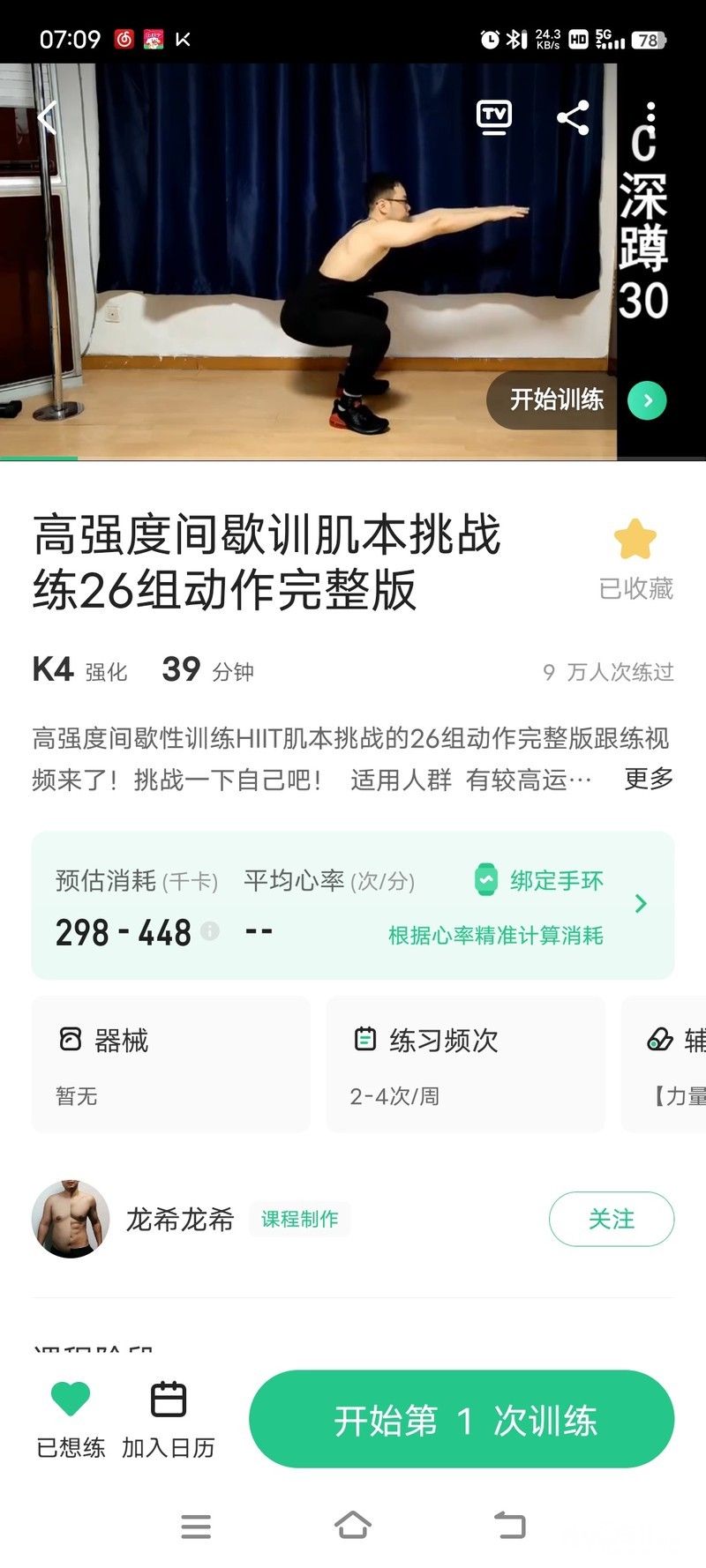Viewport: 706px width, 1568px height.
Task: Open the 器械 equipment card
Action: tap(171, 1064)
